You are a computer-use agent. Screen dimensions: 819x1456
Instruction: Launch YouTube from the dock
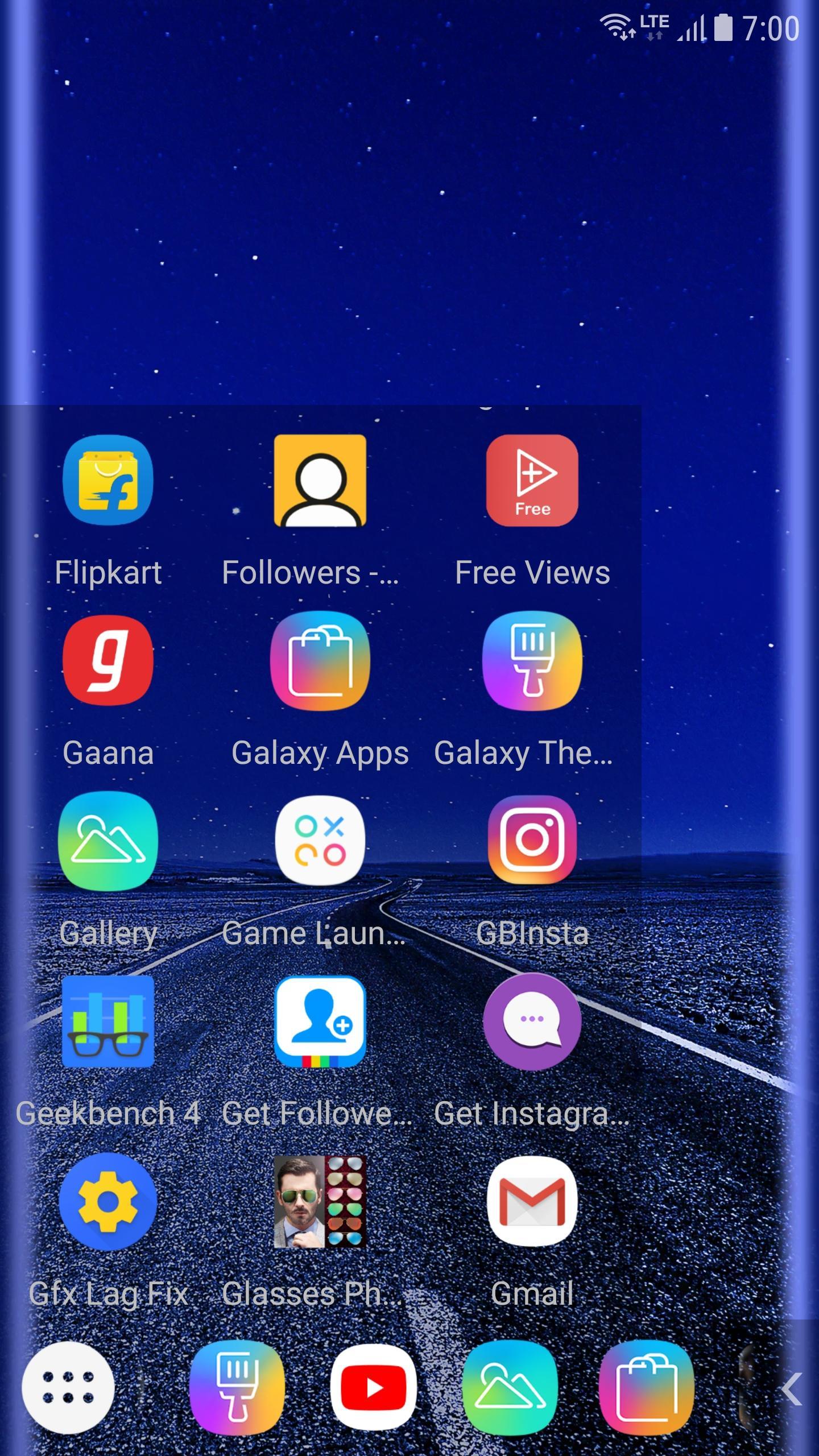(373, 1388)
